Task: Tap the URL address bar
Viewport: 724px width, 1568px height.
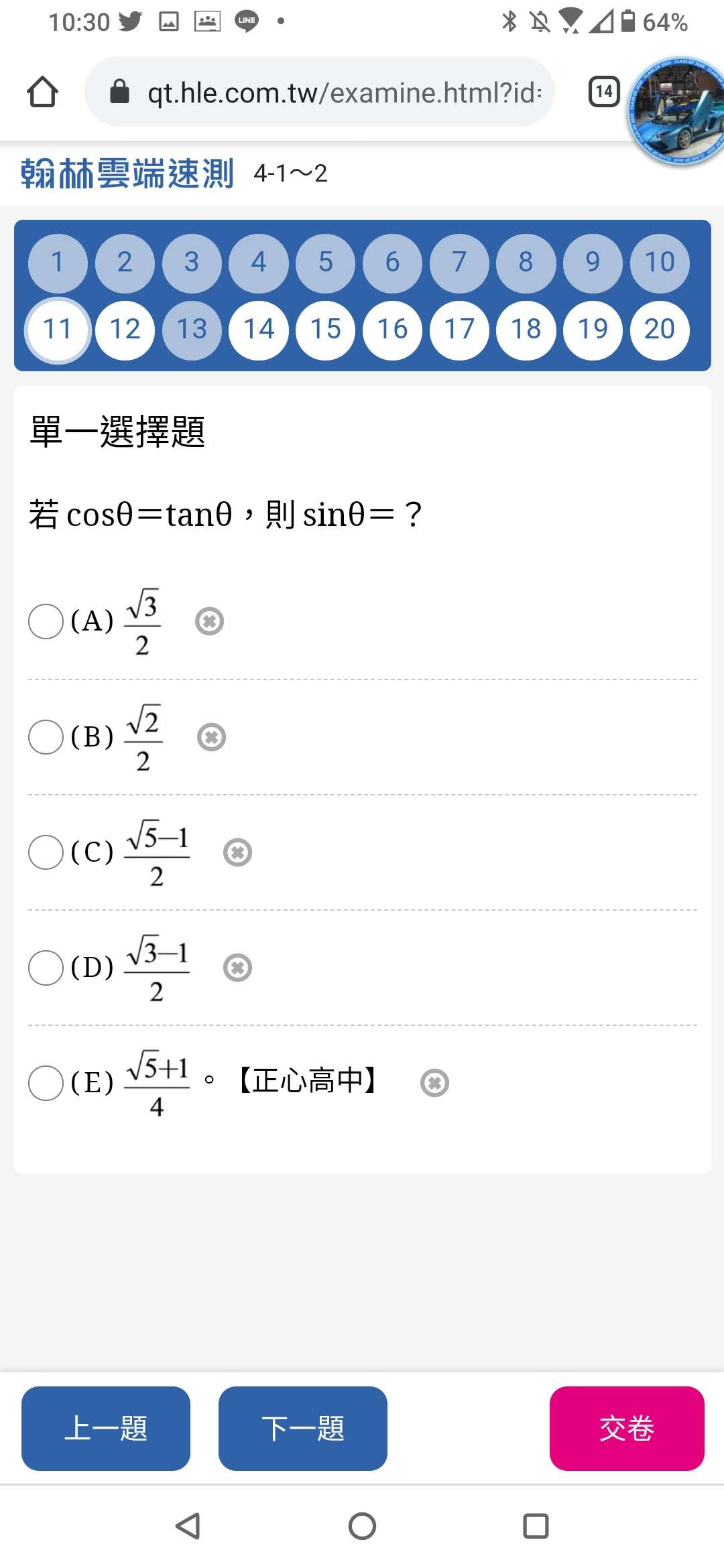Action: coord(320,92)
